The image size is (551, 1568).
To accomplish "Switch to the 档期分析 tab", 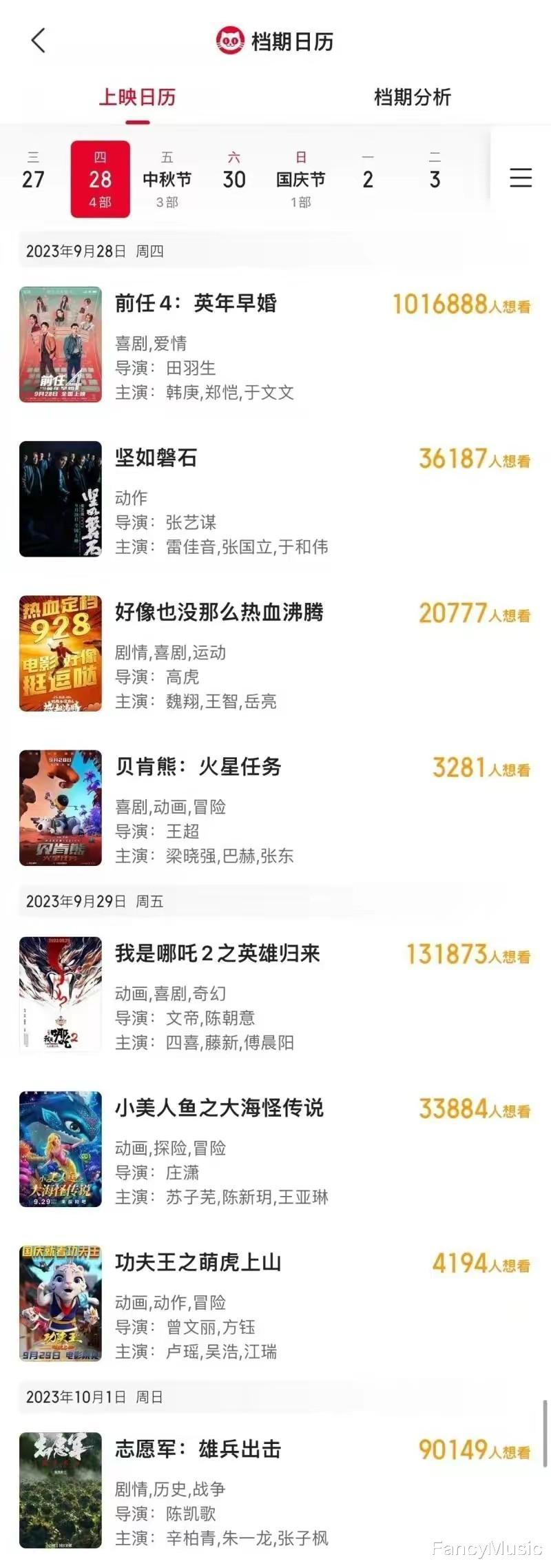I will coord(415,98).
